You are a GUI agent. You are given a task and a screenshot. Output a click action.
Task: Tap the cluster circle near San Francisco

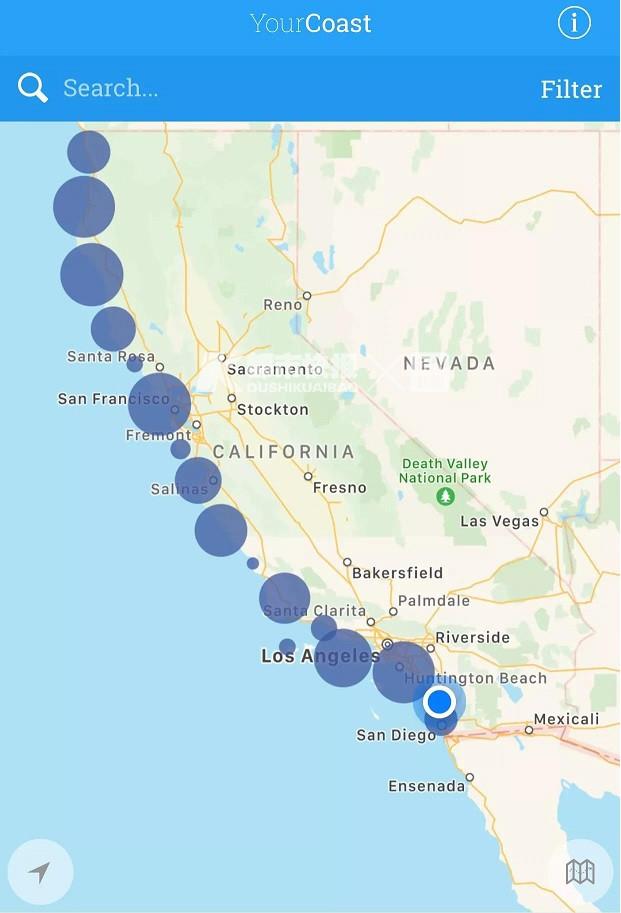pyautogui.click(x=159, y=403)
